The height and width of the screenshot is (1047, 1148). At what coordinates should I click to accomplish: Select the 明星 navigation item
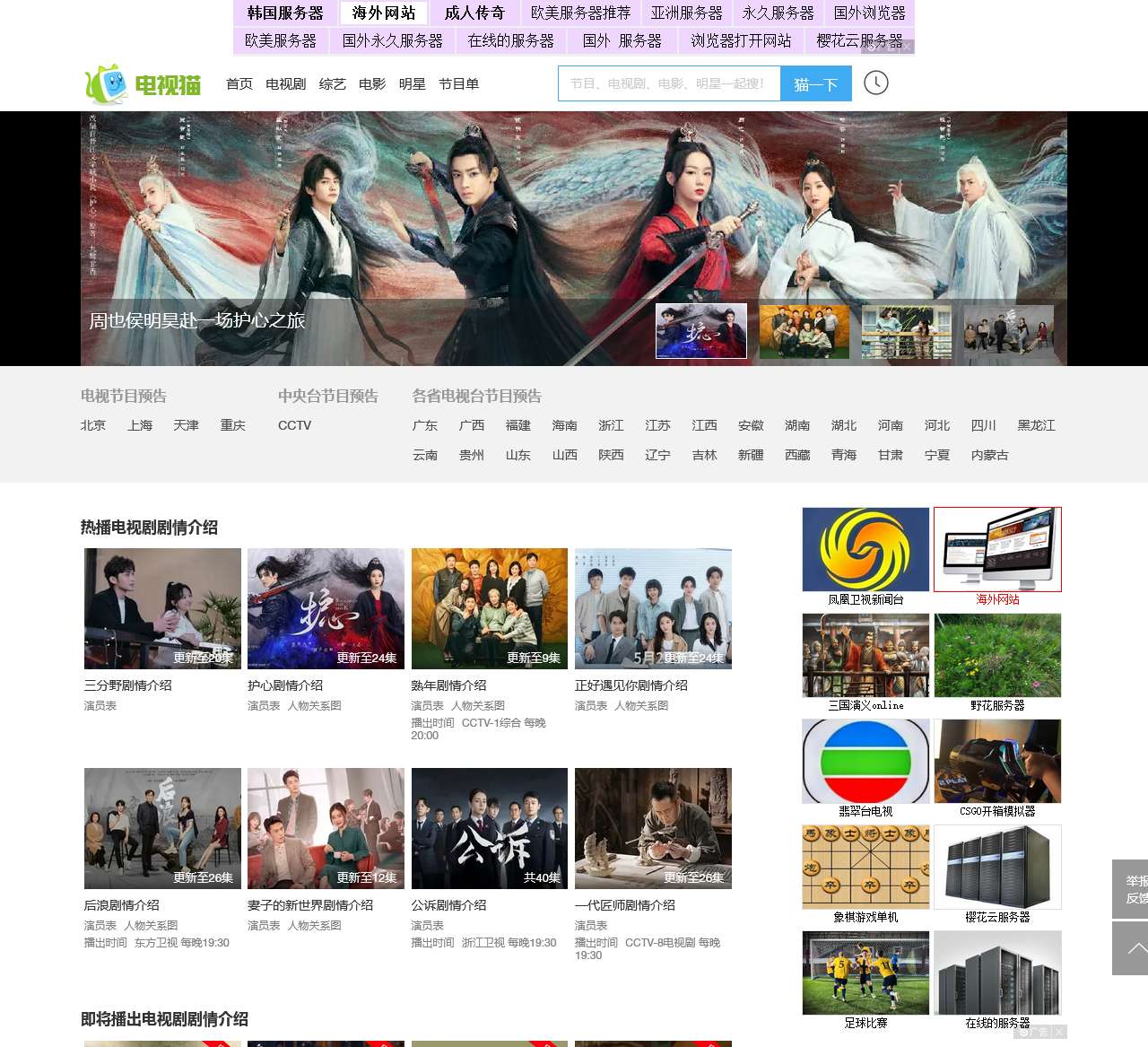tap(412, 83)
